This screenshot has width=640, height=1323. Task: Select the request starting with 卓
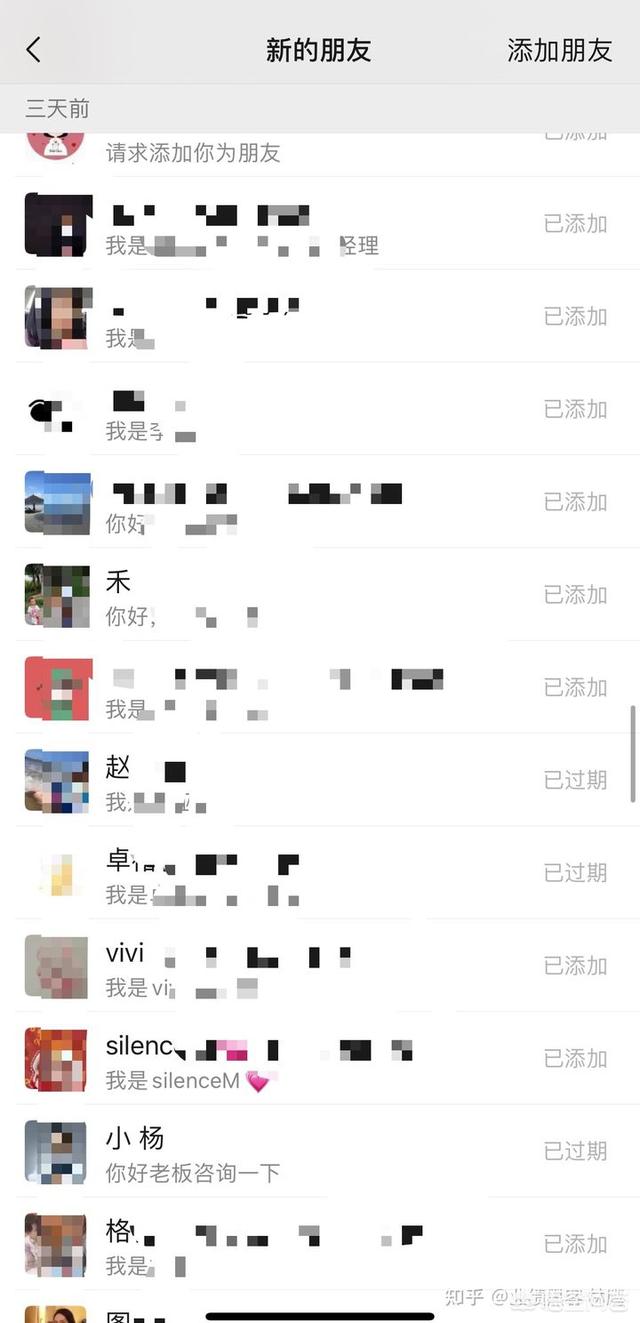(x=300, y=875)
